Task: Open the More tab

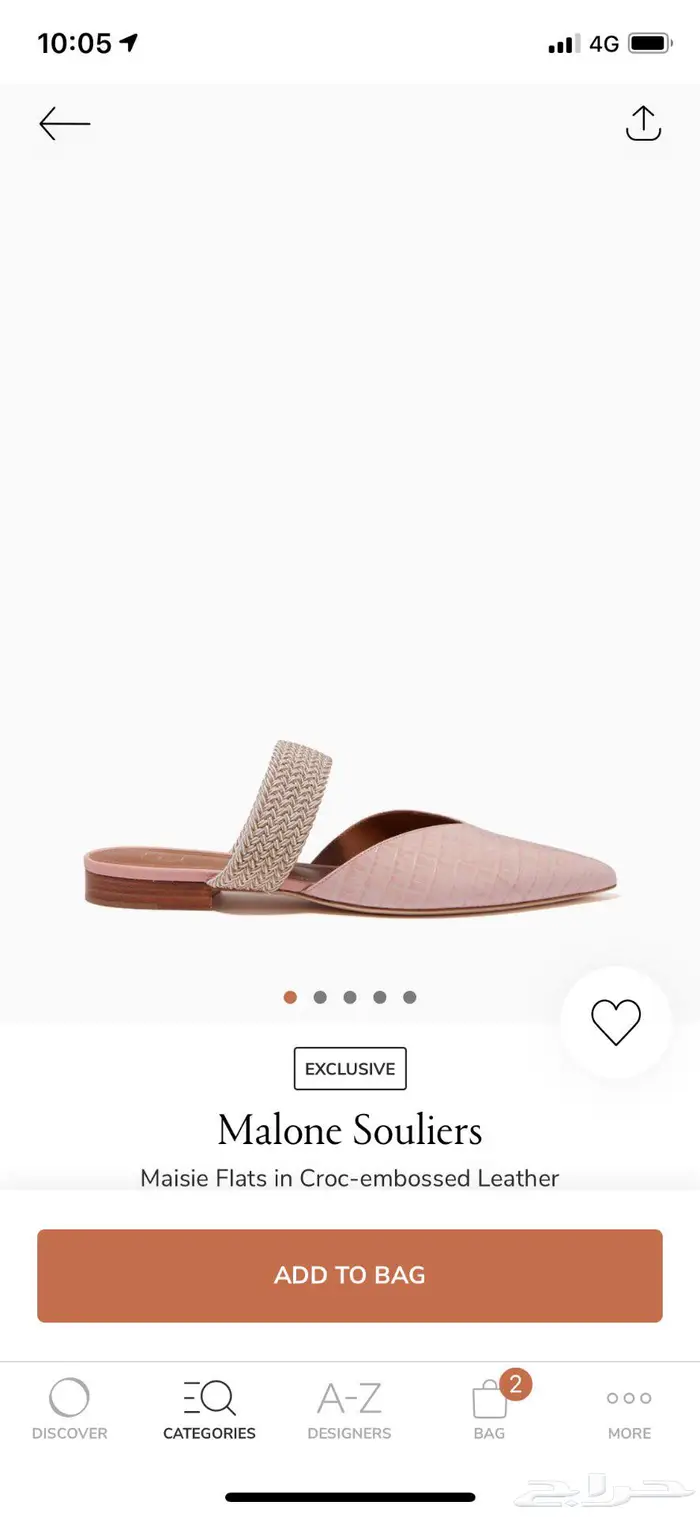Action: click(x=629, y=1410)
